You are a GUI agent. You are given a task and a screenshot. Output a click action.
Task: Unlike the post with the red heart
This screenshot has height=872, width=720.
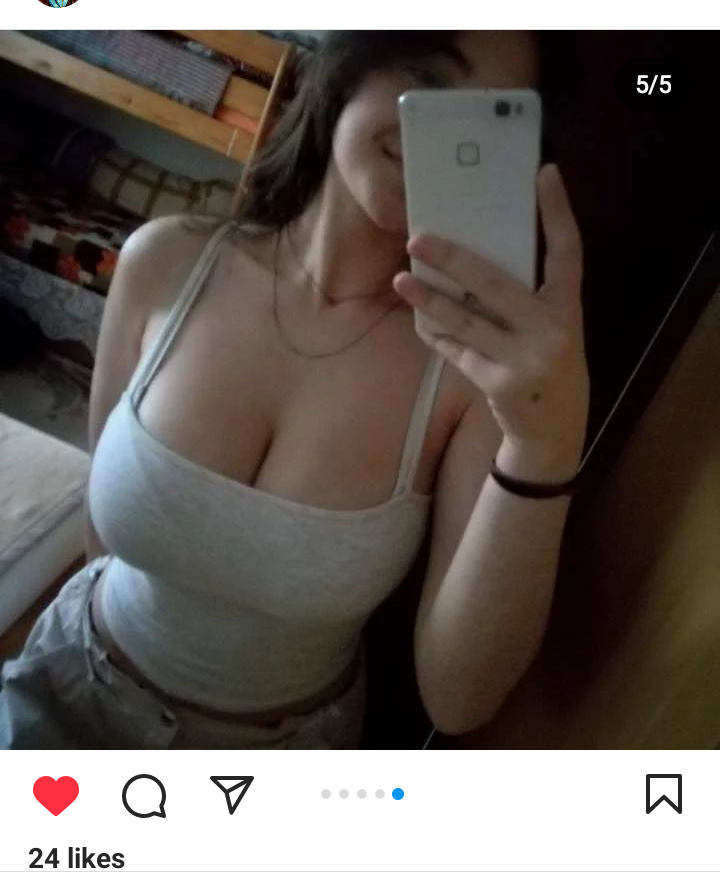[56, 796]
